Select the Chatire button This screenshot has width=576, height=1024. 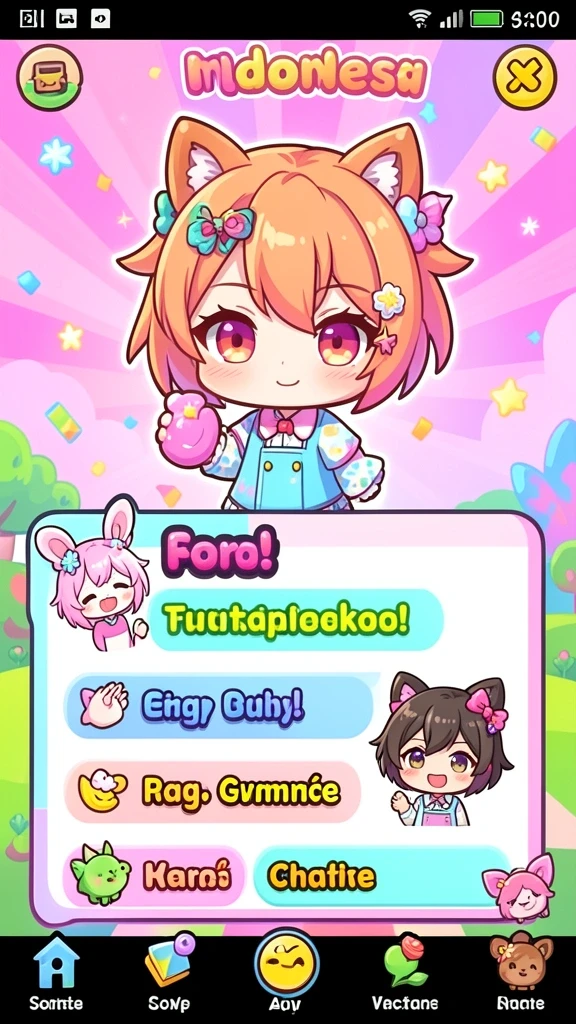coord(381,876)
